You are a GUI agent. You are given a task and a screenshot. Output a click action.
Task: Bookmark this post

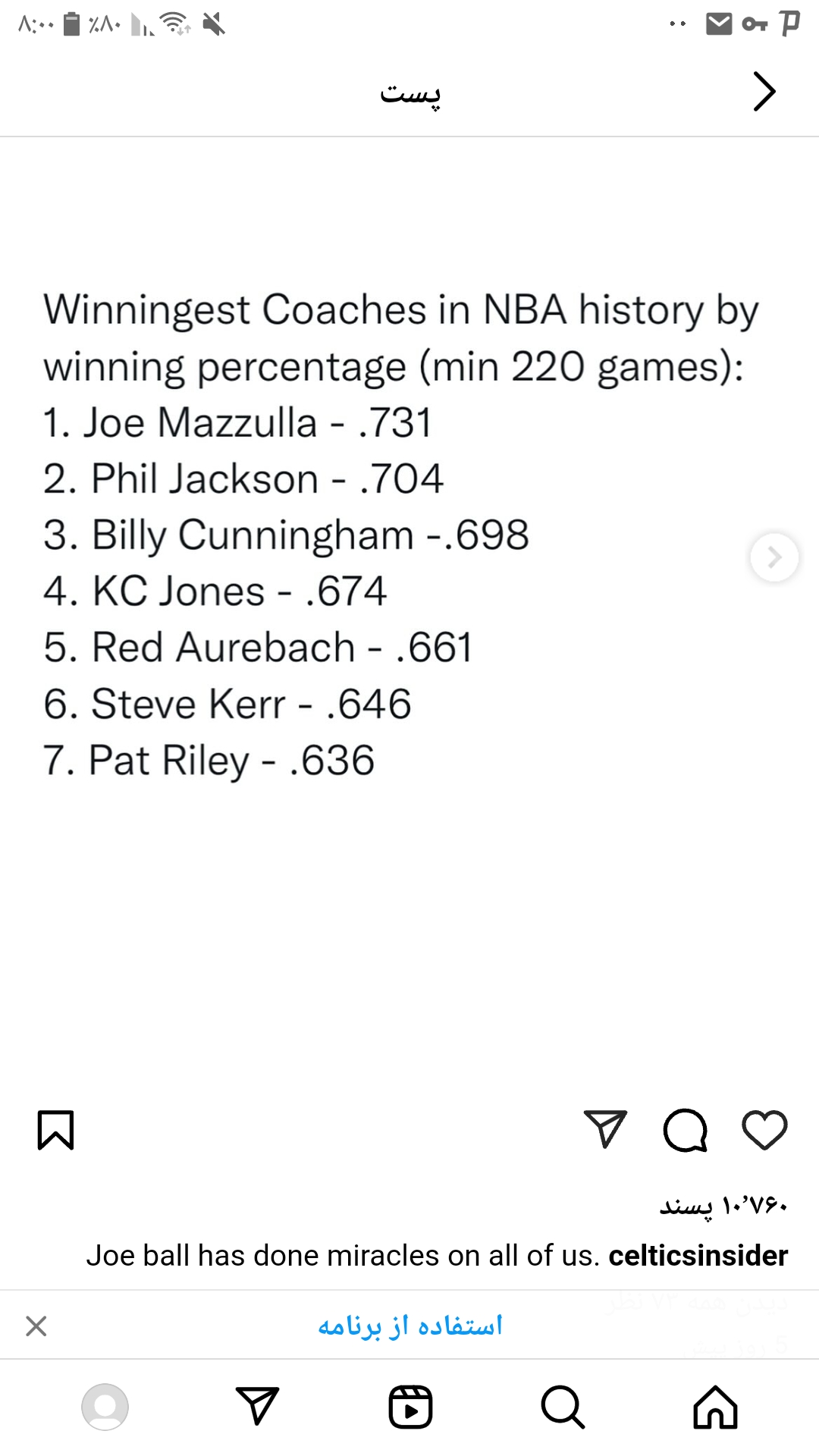pos(55,1130)
